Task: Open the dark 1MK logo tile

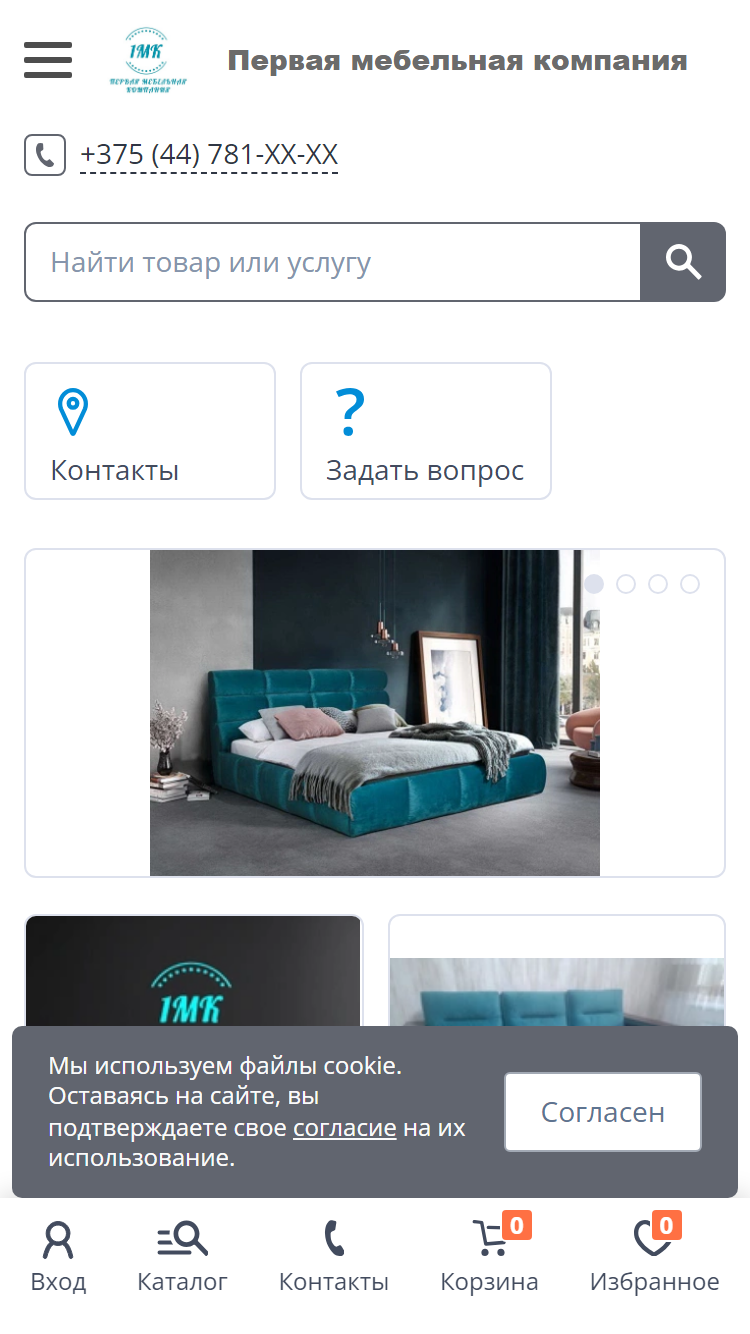Action: (193, 970)
